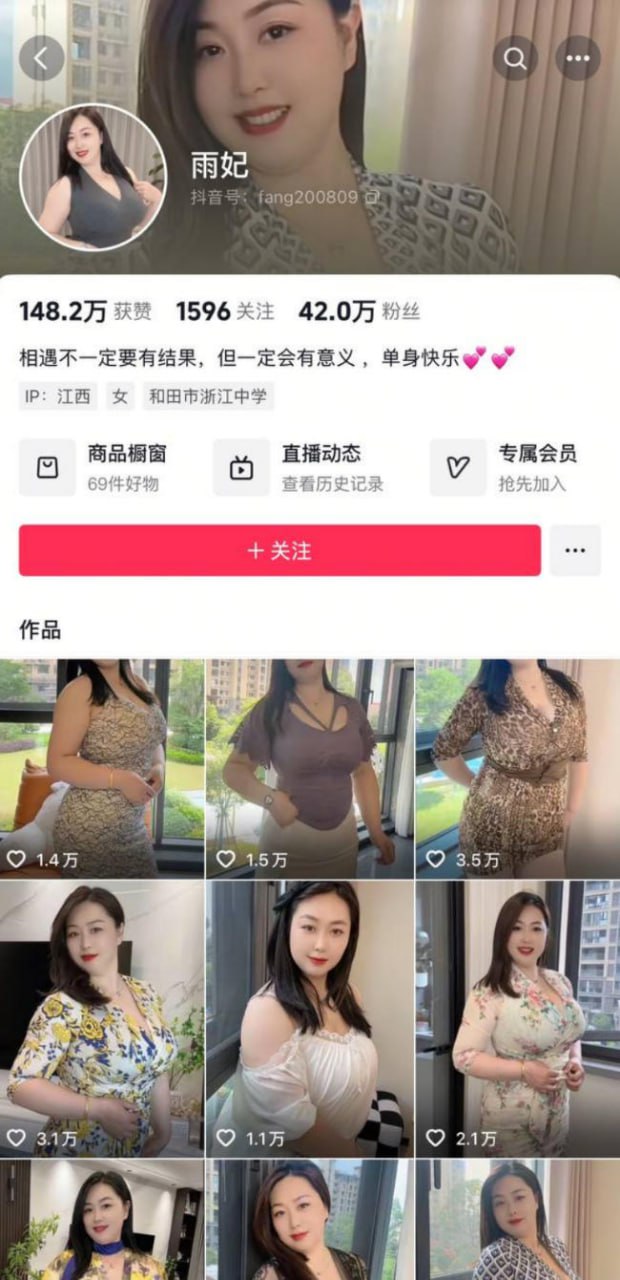Tap the round profile avatar

click(x=92, y=177)
